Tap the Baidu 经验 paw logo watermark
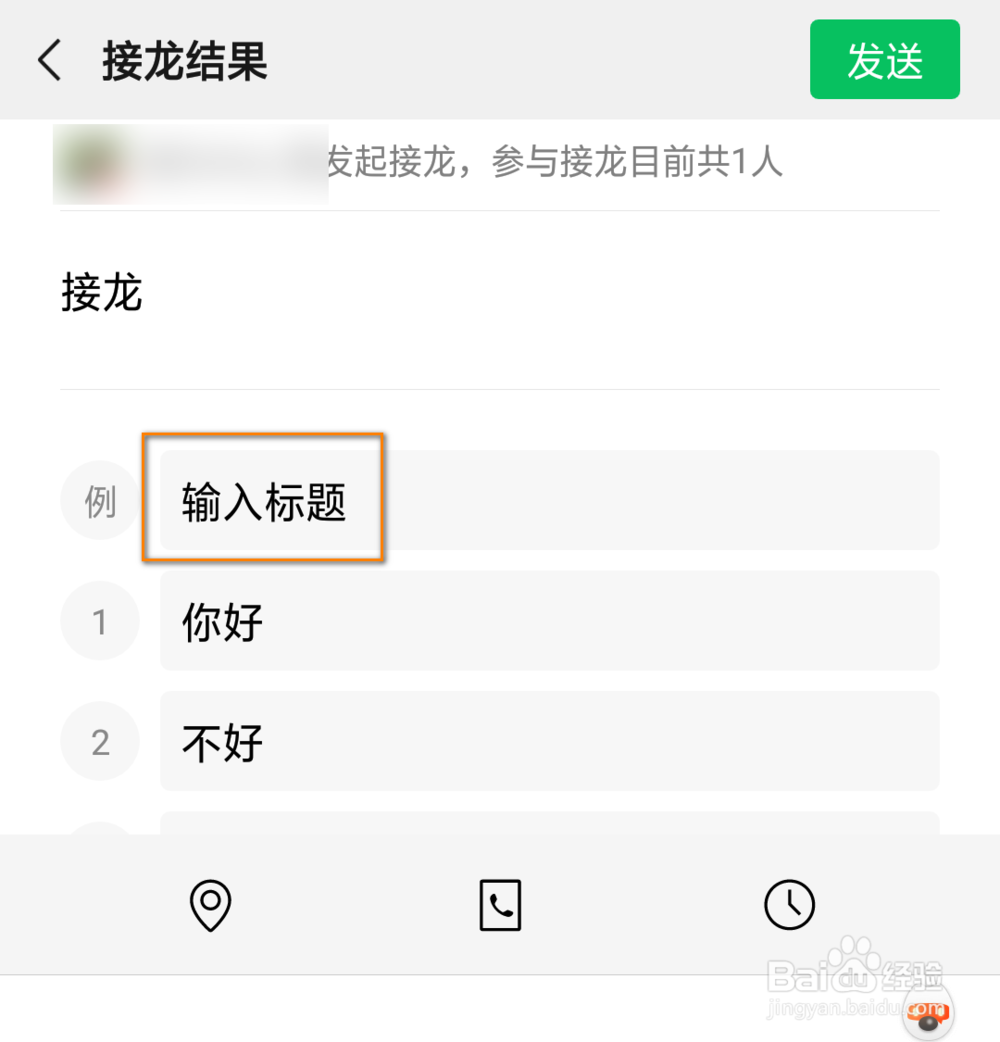The width and height of the screenshot is (1000, 1042). (x=855, y=968)
